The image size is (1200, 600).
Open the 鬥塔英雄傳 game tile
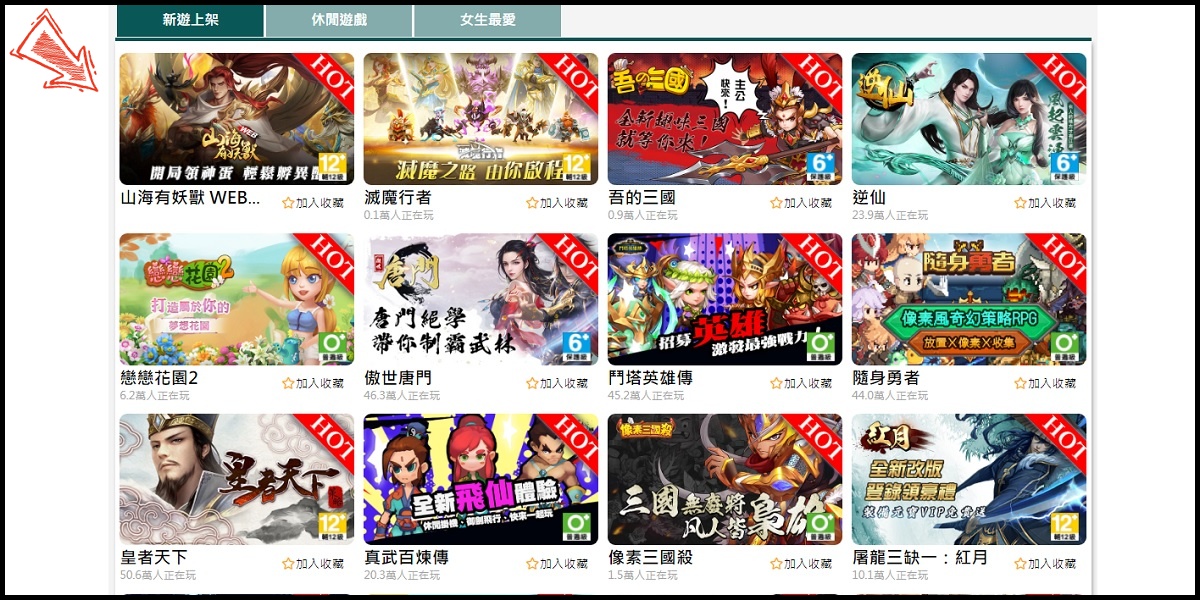coord(724,299)
